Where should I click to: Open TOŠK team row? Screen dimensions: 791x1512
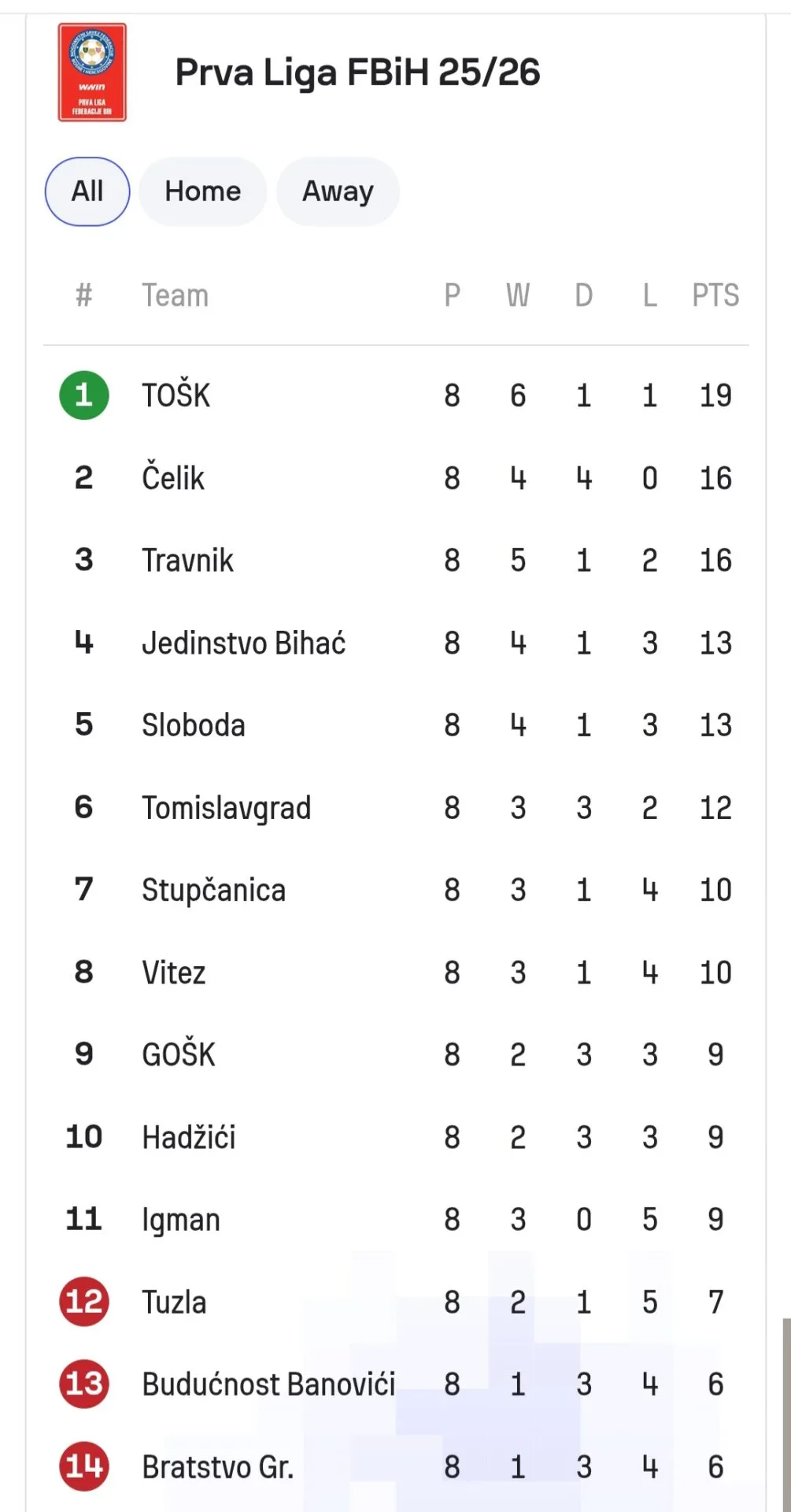click(176, 395)
